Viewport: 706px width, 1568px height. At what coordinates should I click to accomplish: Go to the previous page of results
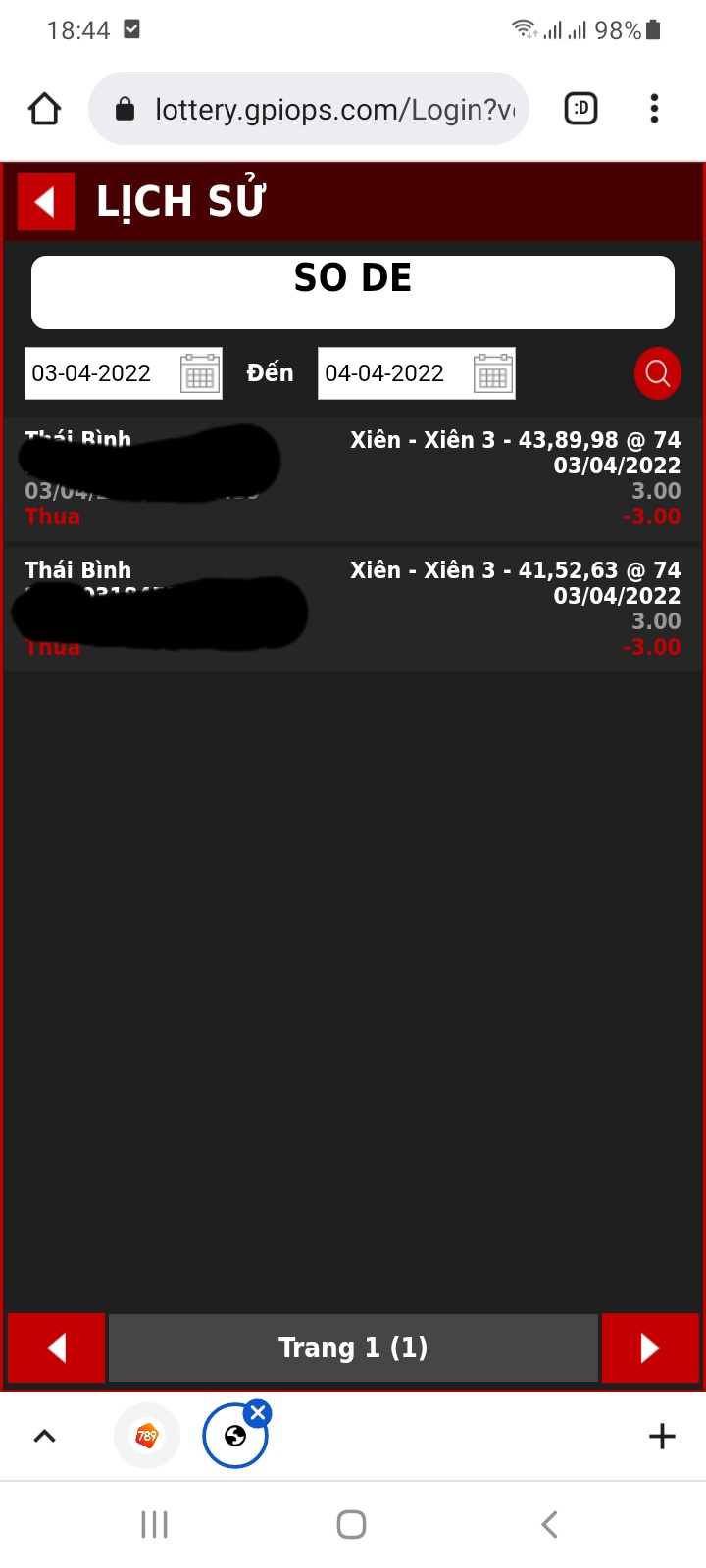click(x=56, y=1347)
